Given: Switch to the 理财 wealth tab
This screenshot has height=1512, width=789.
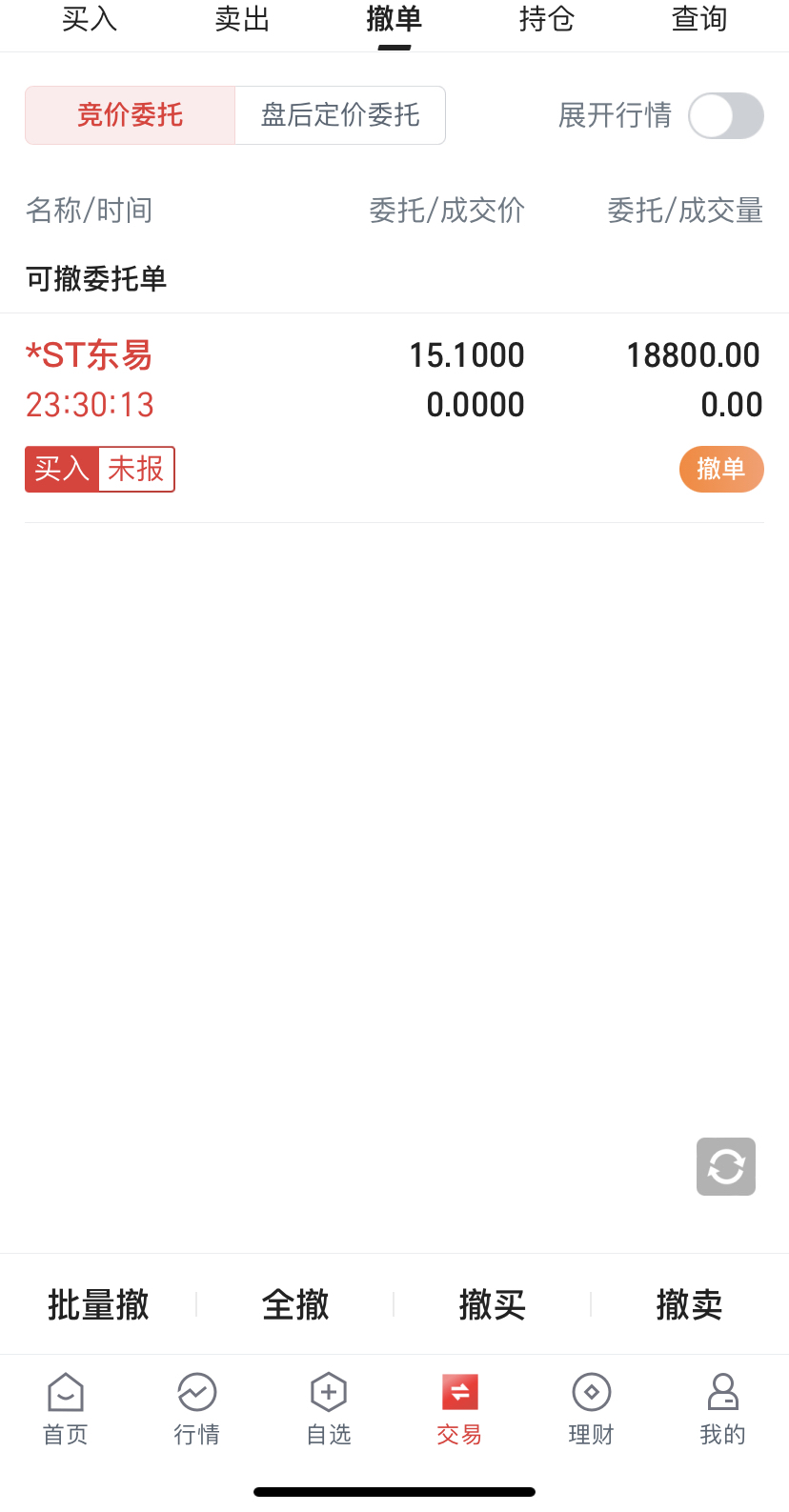Looking at the screenshot, I should [x=591, y=1409].
